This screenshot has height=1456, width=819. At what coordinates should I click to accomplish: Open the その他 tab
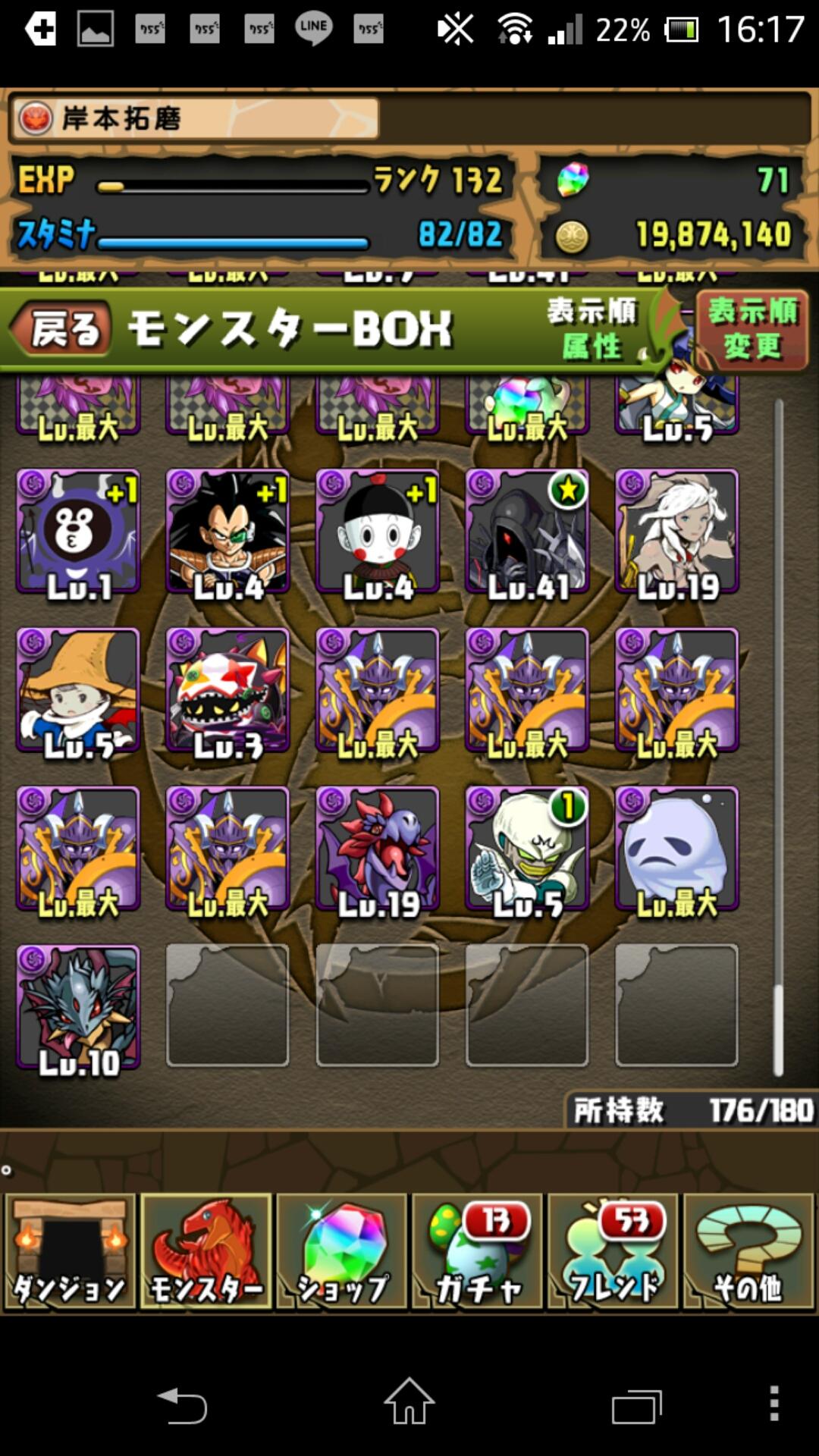[748, 1251]
